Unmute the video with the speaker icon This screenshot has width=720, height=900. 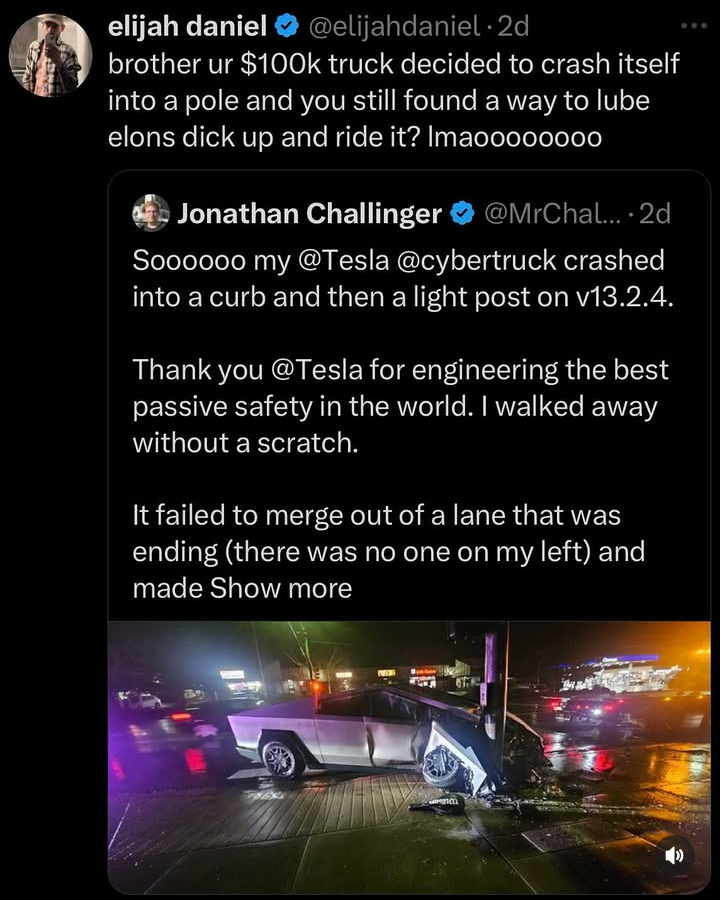(675, 855)
